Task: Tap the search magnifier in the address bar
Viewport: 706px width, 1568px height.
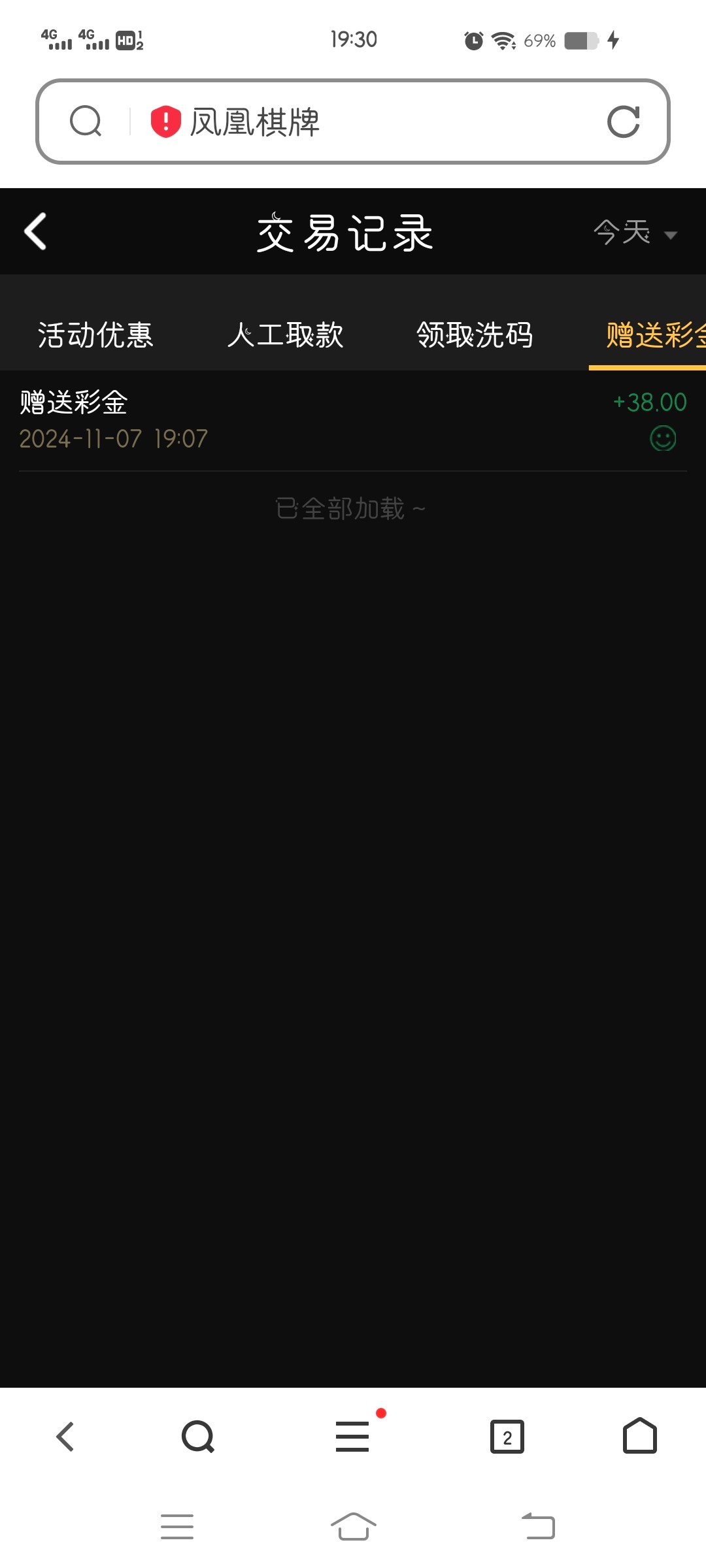Action: tap(86, 122)
